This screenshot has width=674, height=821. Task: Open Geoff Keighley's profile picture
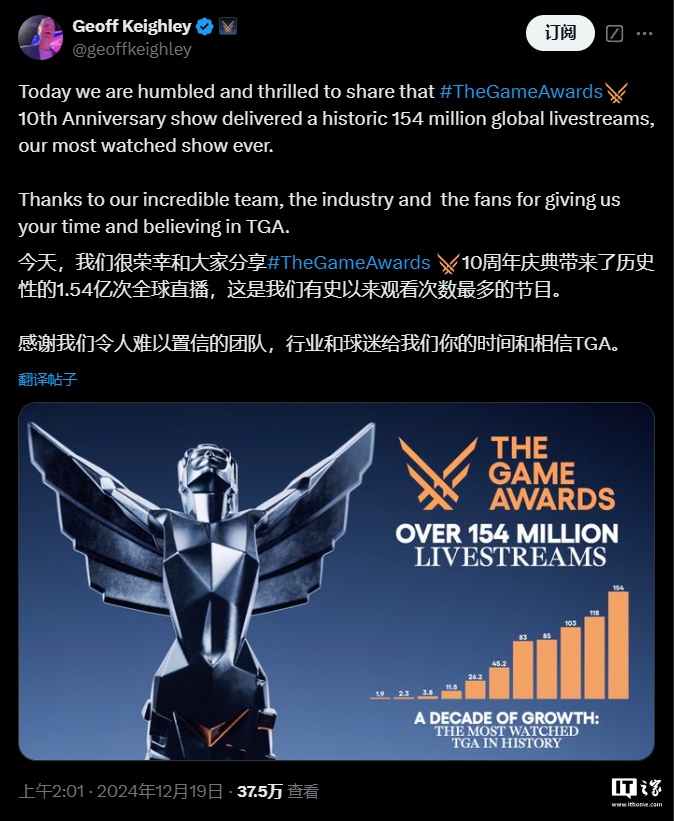41,37
